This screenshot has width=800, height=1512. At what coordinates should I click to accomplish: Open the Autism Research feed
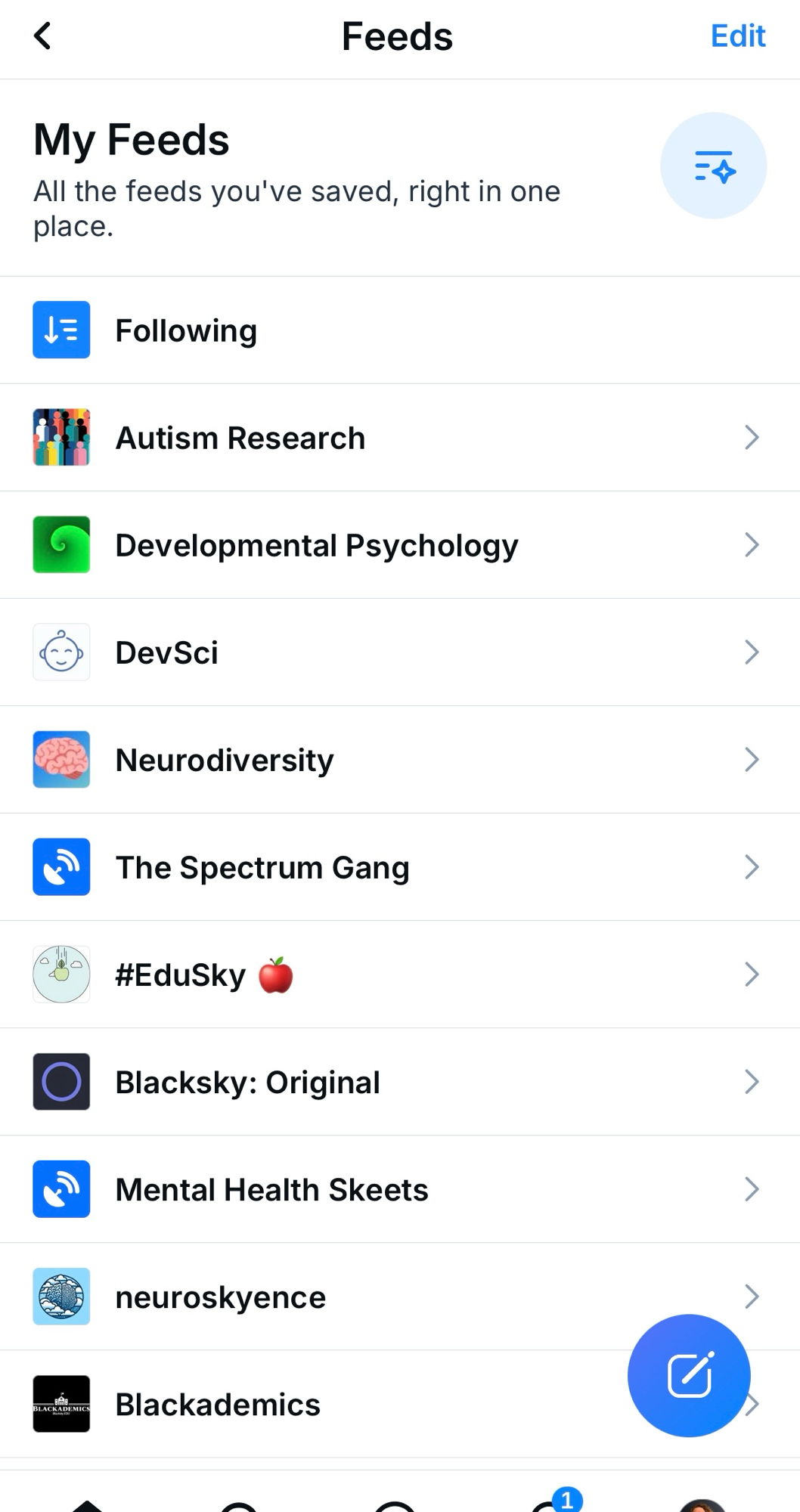(x=240, y=438)
